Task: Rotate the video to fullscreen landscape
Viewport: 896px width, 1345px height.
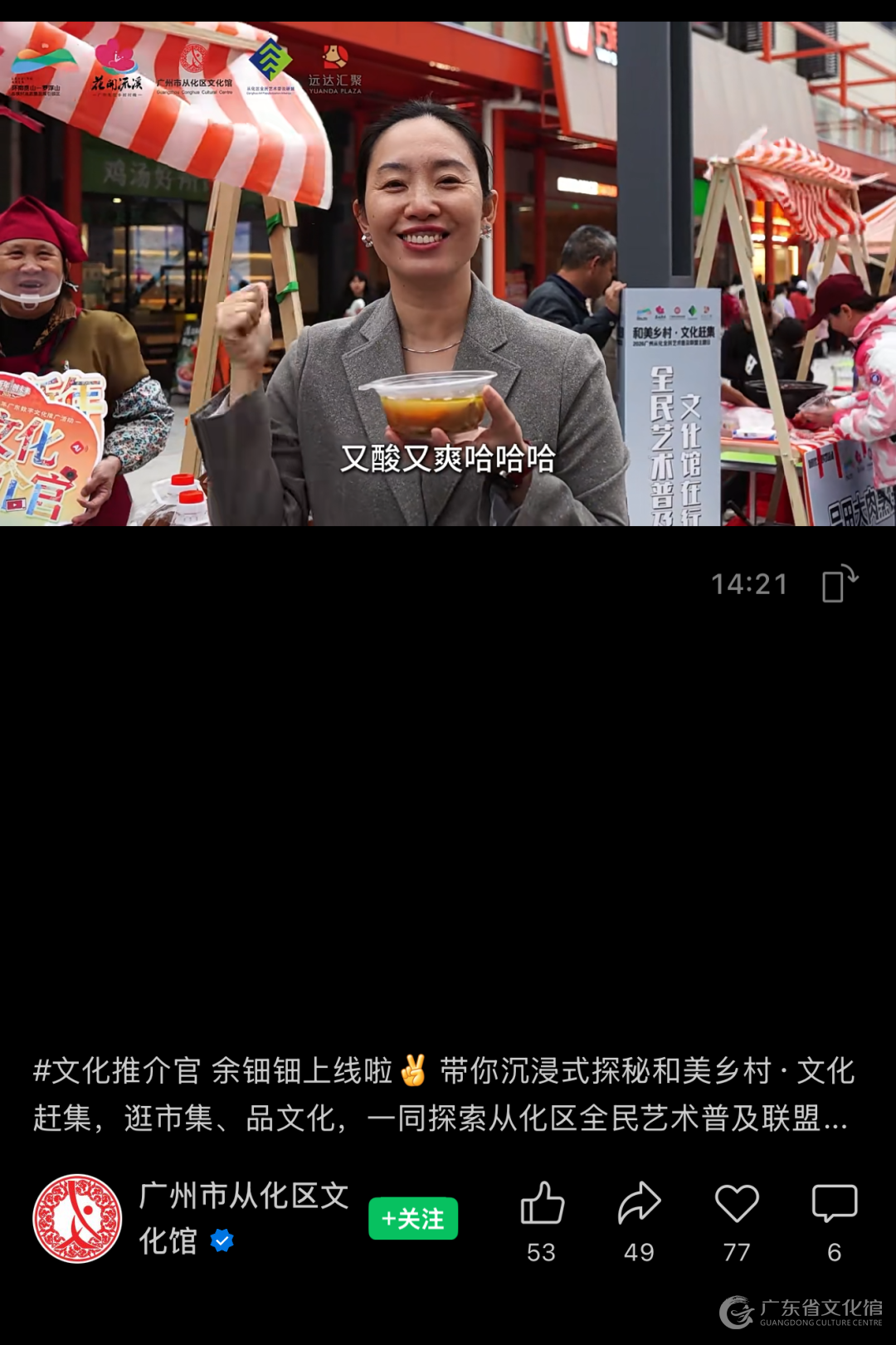Action: point(840,583)
